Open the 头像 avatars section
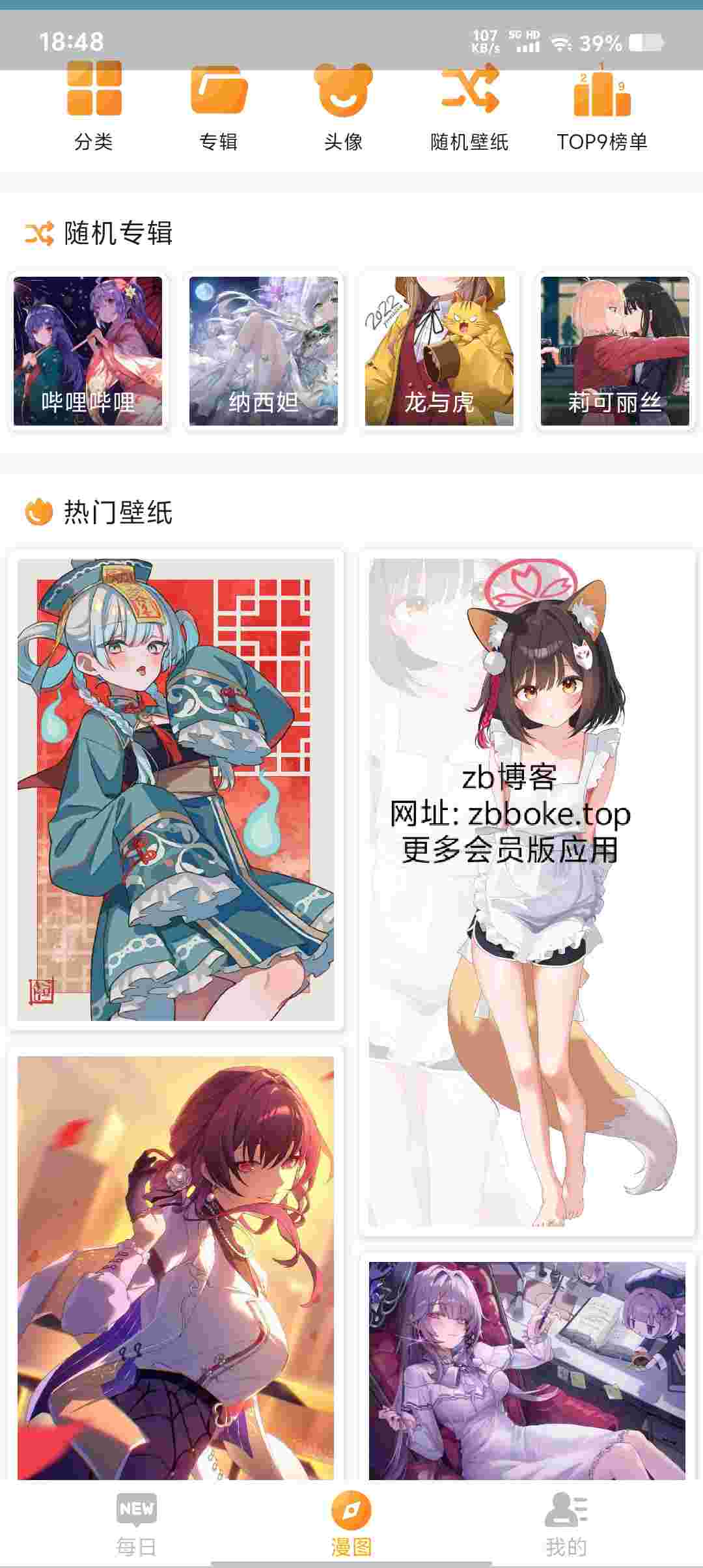The image size is (703, 1568). click(343, 106)
